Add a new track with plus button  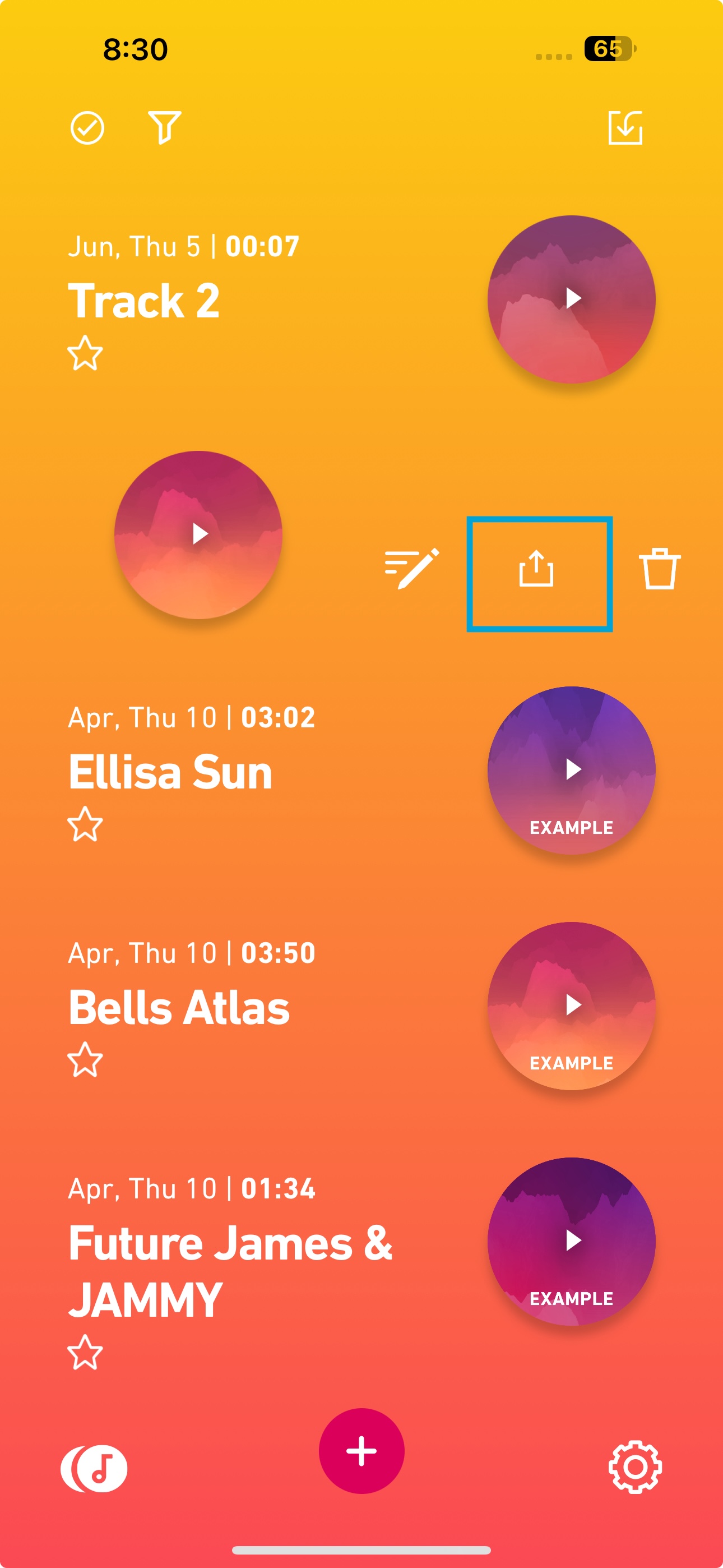(x=361, y=1451)
